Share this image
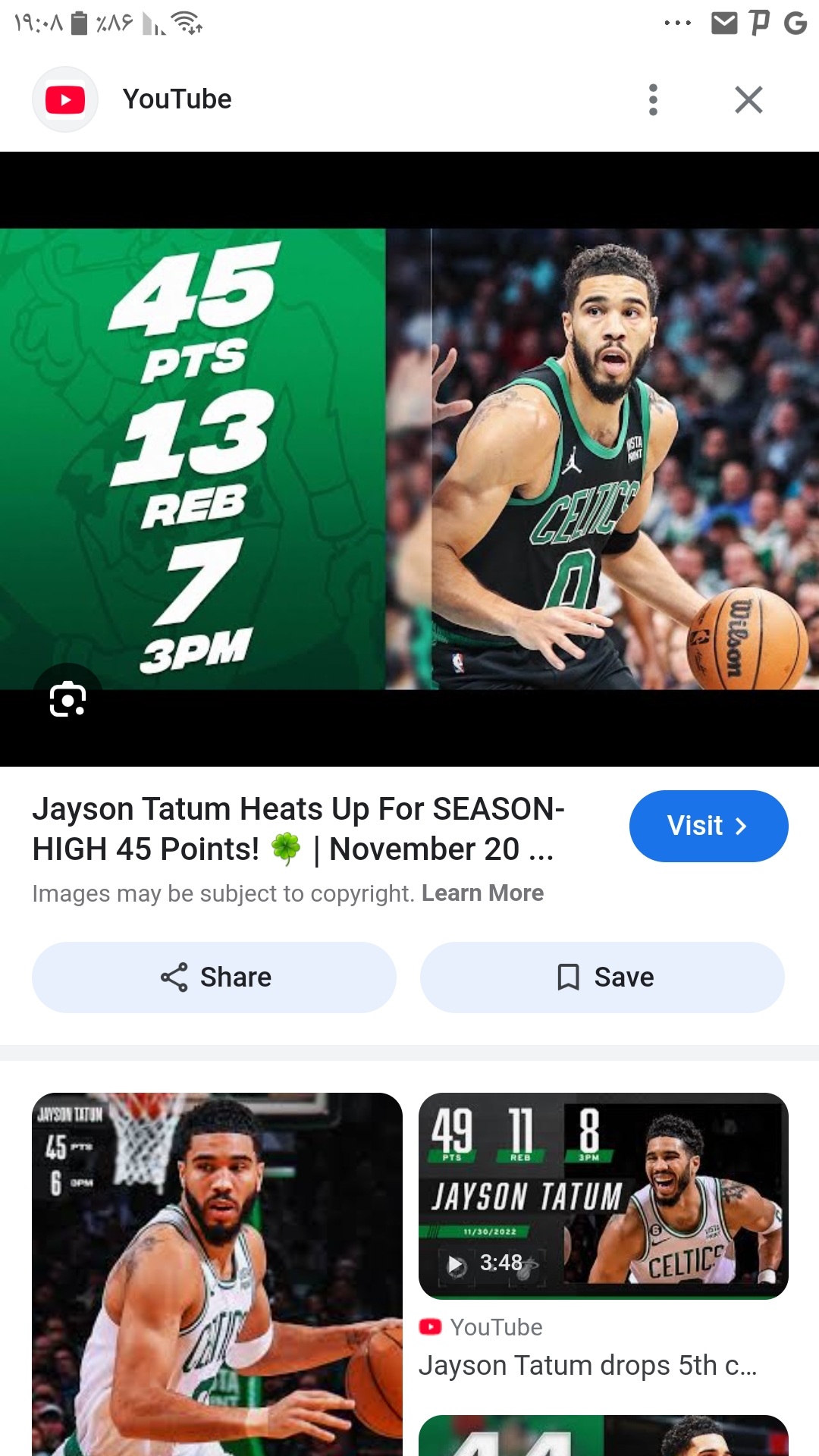The width and height of the screenshot is (819, 1456). [214, 977]
